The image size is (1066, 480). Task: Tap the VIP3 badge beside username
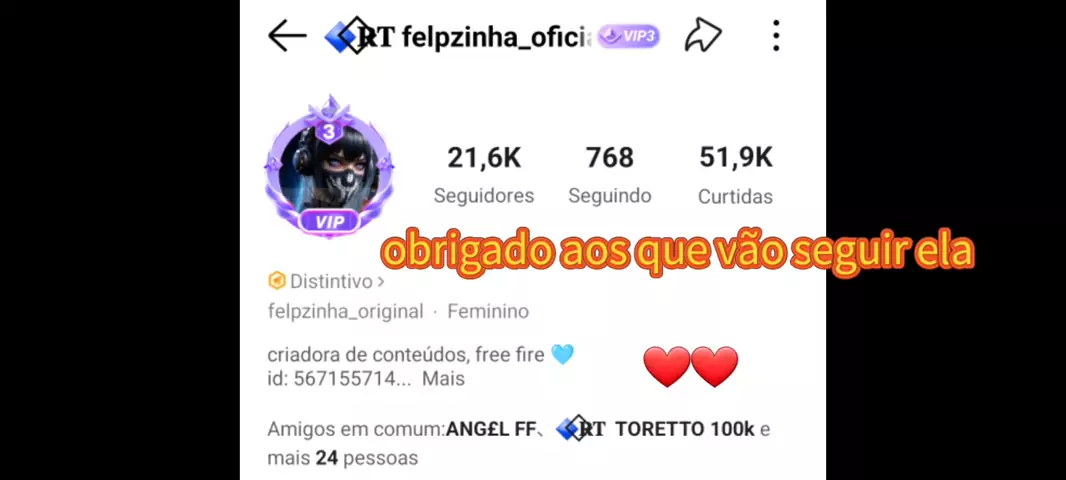629,38
